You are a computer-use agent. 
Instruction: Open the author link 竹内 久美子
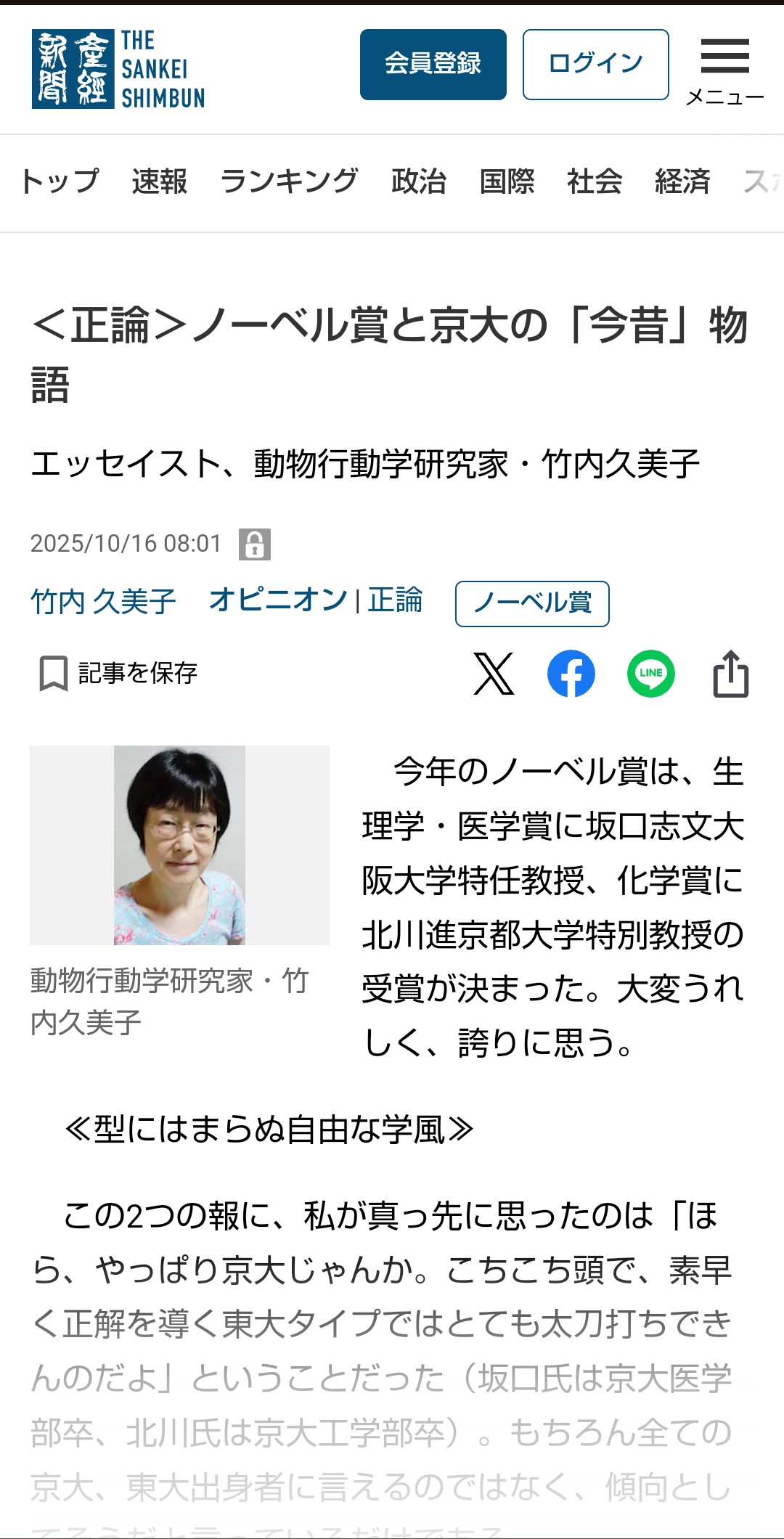coord(103,602)
